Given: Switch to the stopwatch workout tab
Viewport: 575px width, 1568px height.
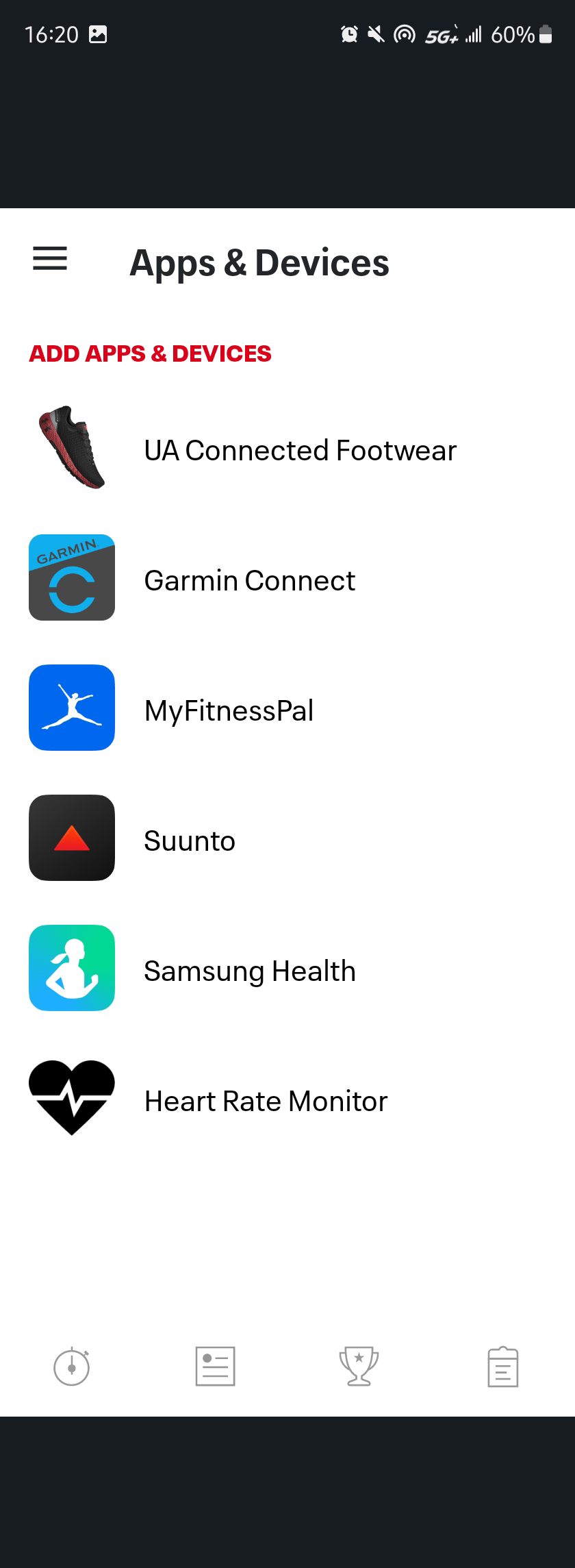Looking at the screenshot, I should tap(72, 1367).
